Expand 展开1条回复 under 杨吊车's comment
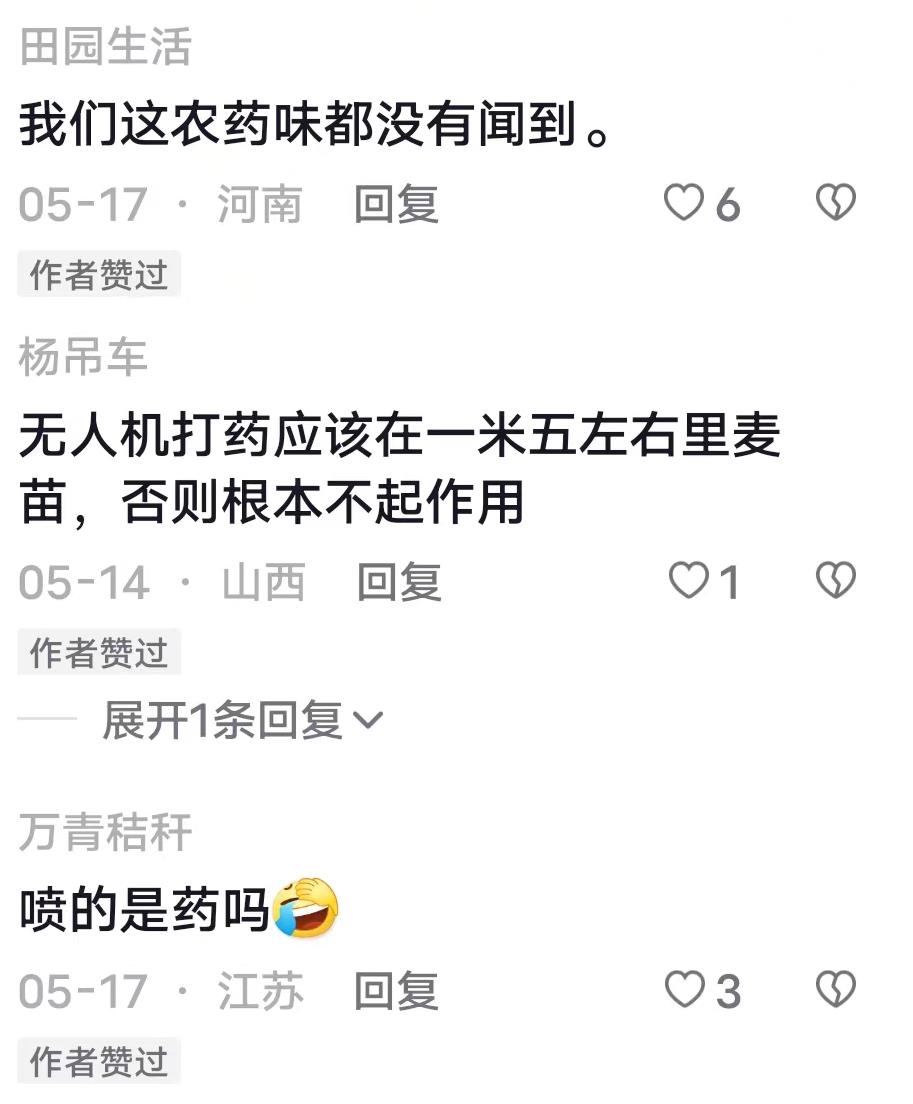The image size is (913, 1104). (x=241, y=720)
